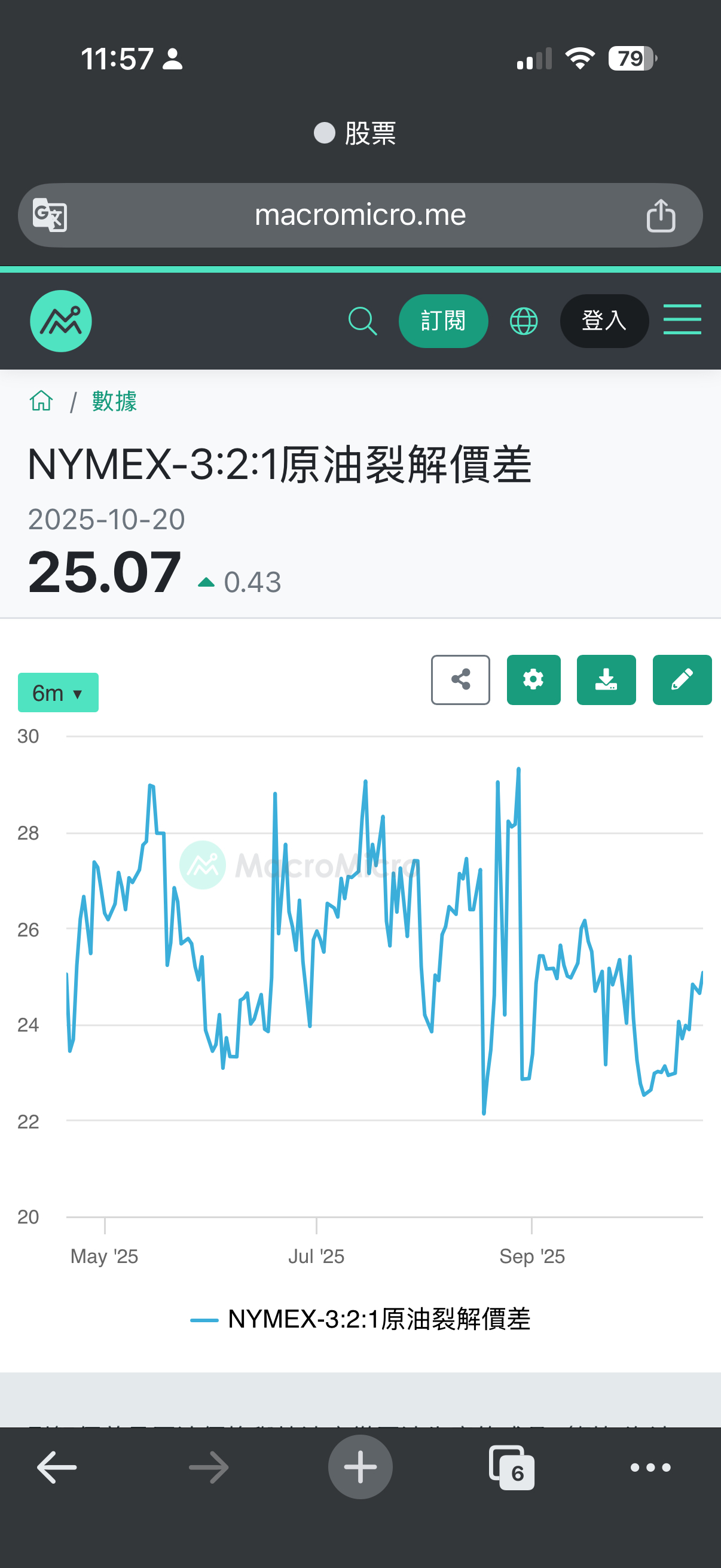Toggle the NYMEX-3:2:1原油裂解價差 legend series

pos(360,1319)
